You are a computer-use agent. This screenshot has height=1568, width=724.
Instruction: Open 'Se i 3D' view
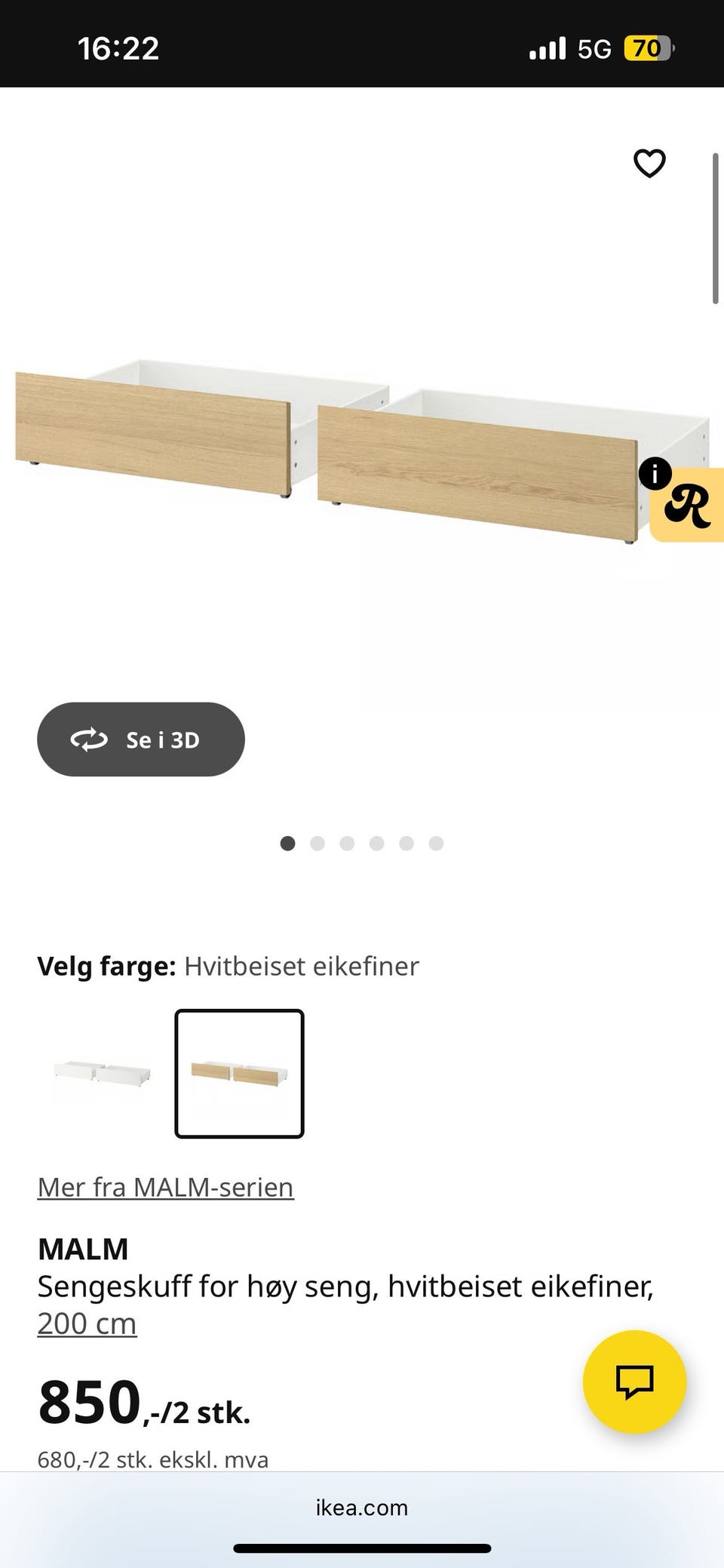[x=140, y=739]
